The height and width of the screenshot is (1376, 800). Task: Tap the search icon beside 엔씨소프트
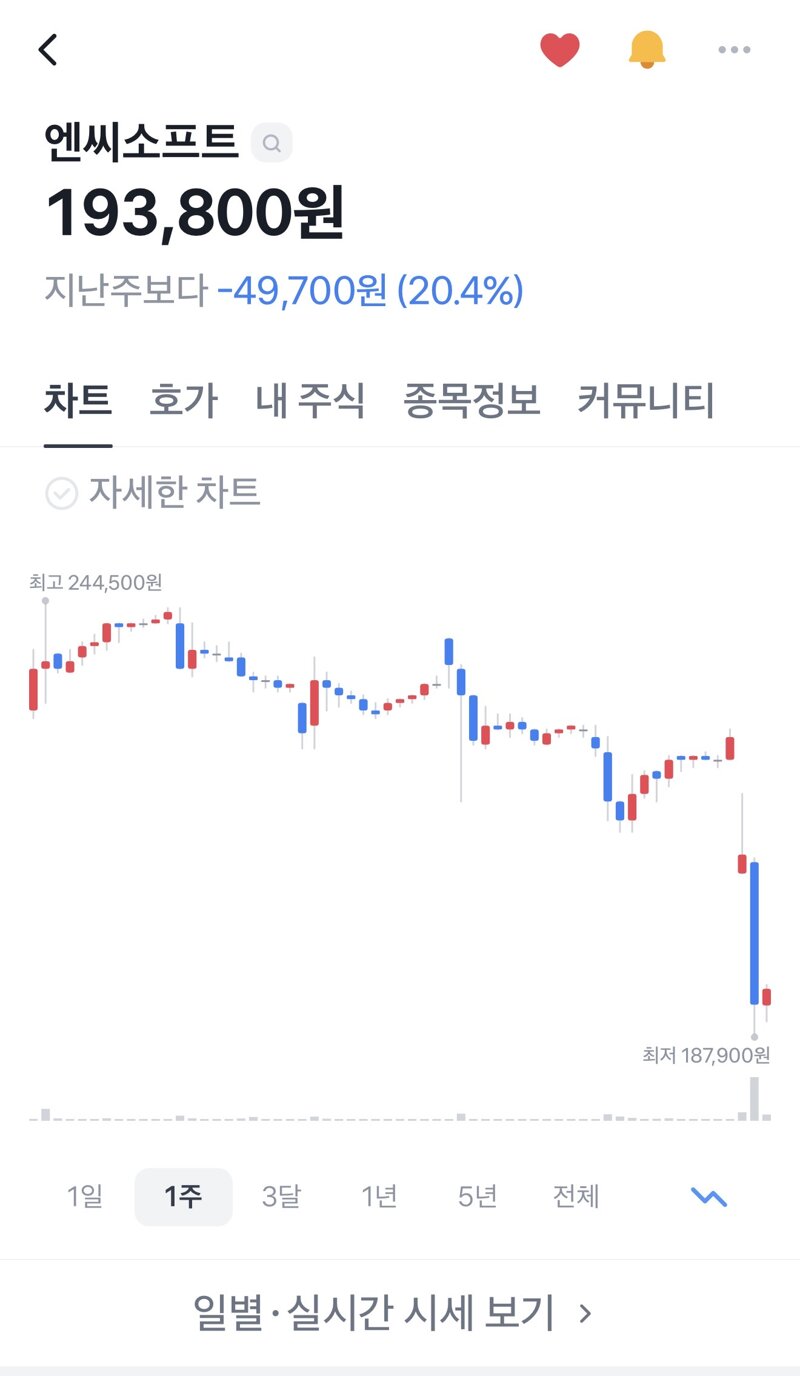pos(271,143)
